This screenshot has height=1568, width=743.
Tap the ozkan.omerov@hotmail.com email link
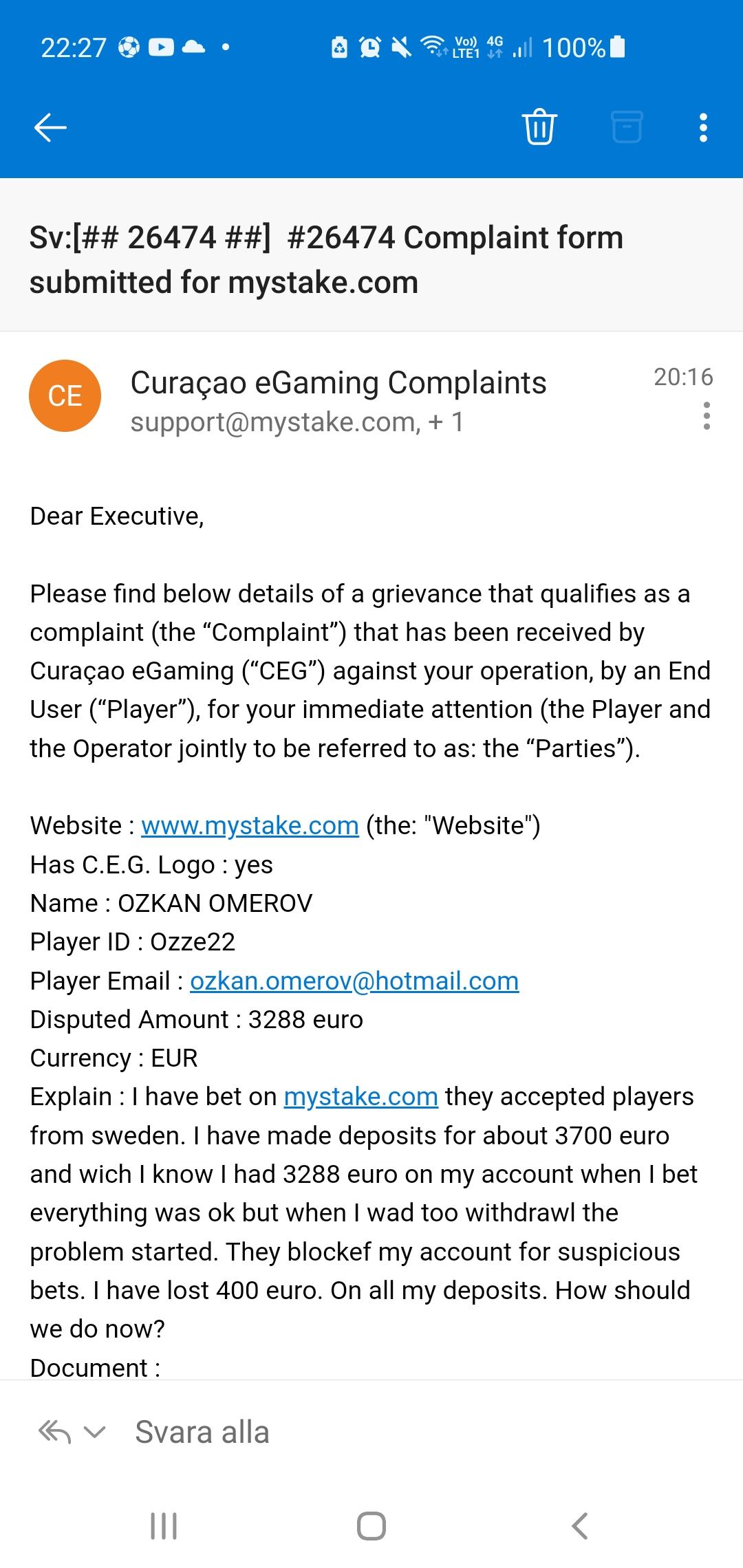pyautogui.click(x=354, y=981)
